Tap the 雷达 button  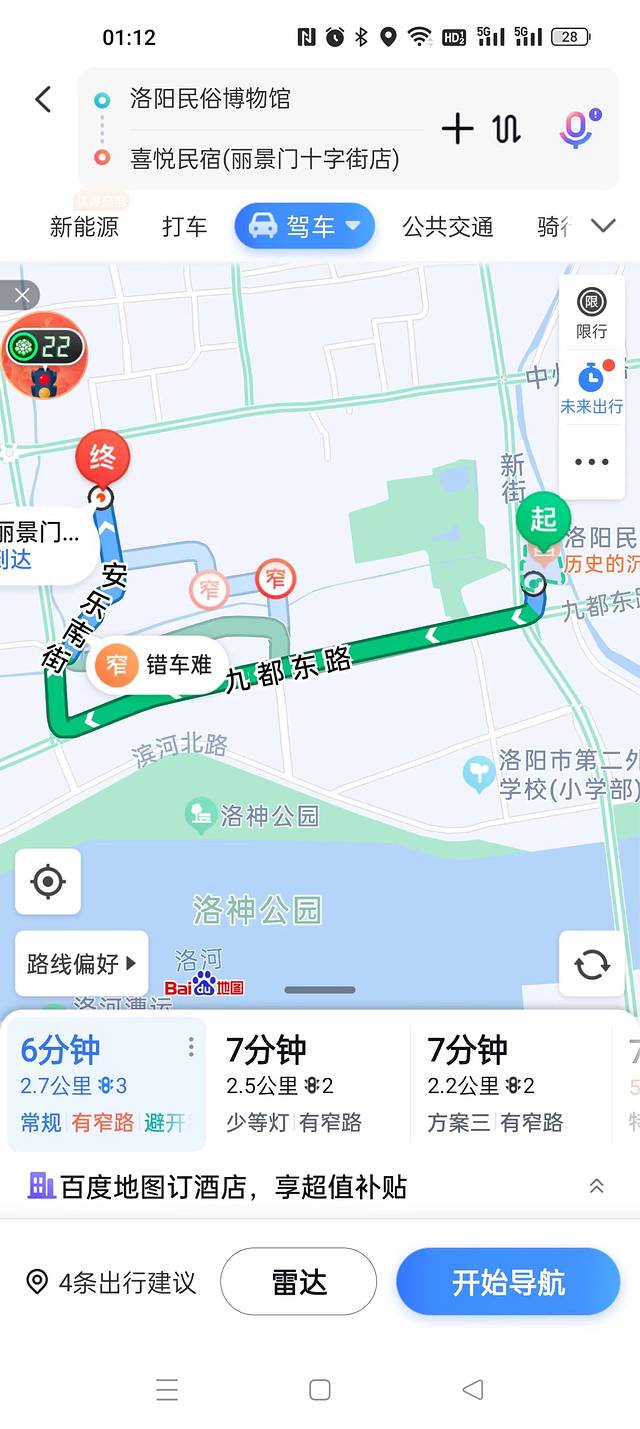299,1282
